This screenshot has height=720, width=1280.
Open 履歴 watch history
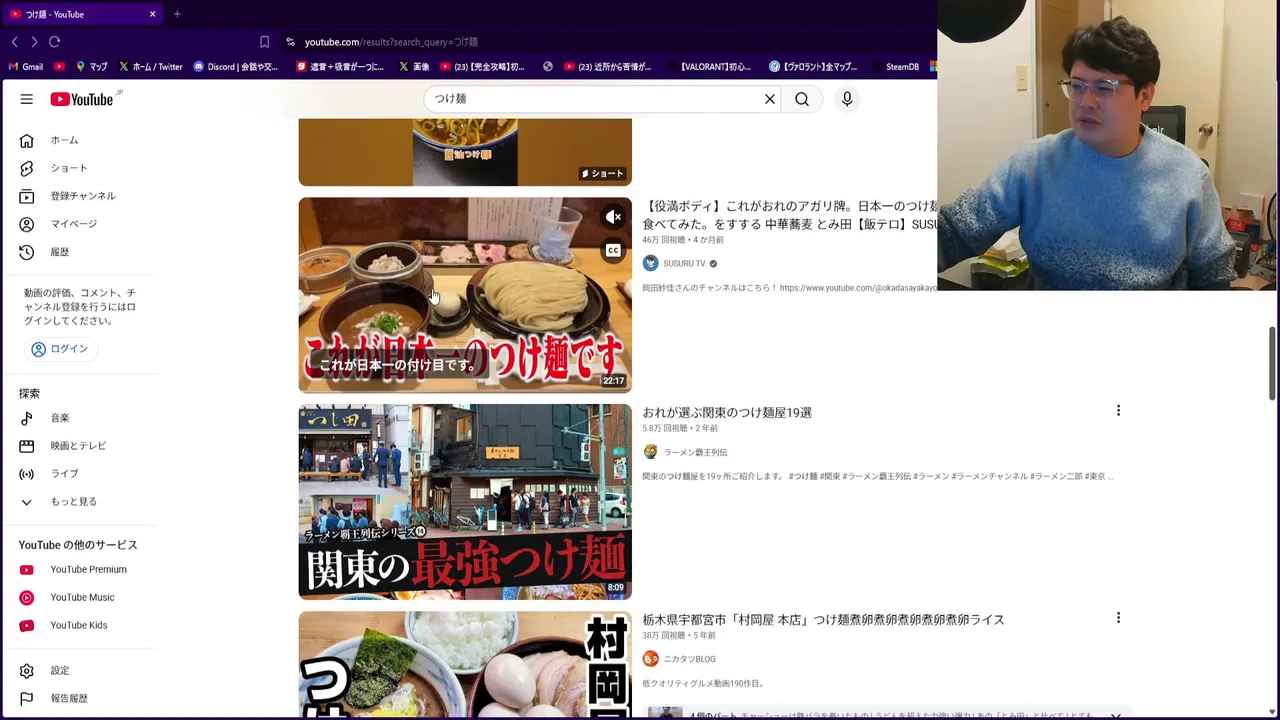click(x=59, y=252)
